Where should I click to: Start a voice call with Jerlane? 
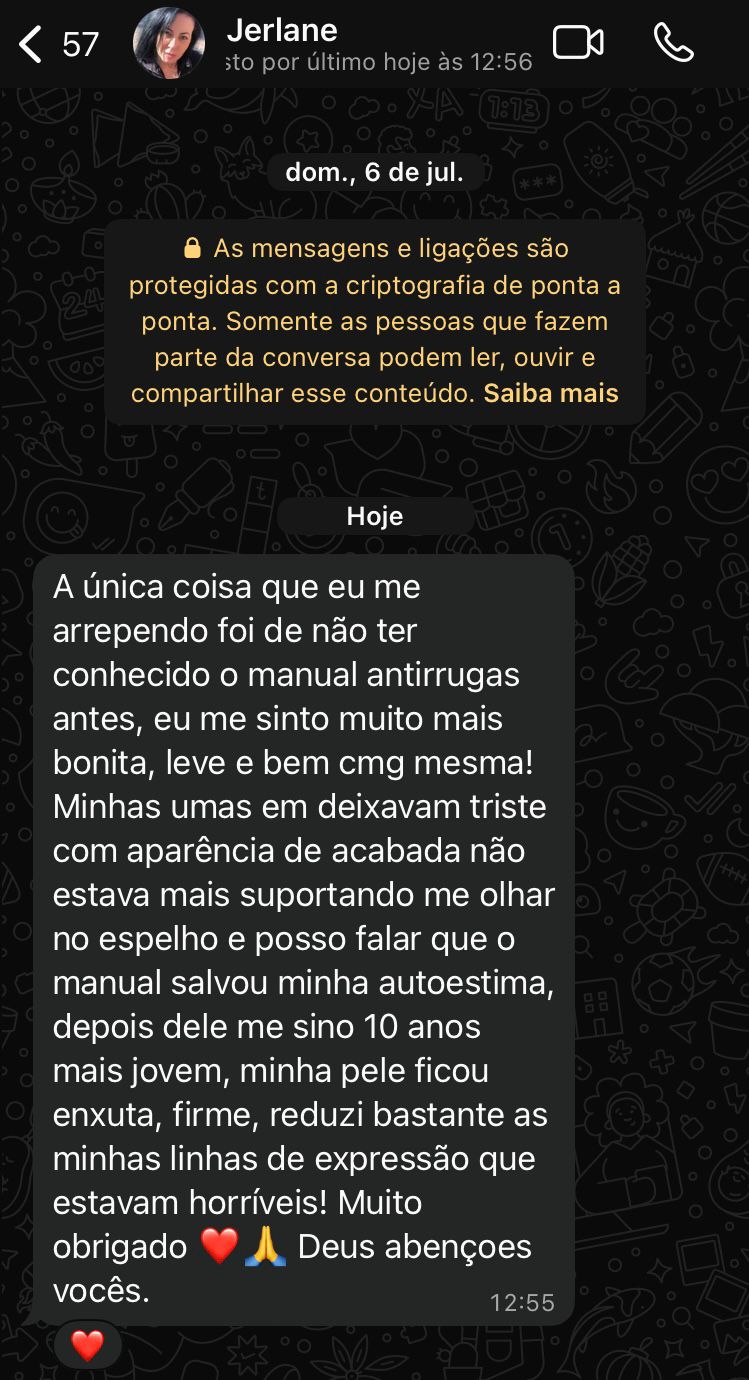pos(673,43)
